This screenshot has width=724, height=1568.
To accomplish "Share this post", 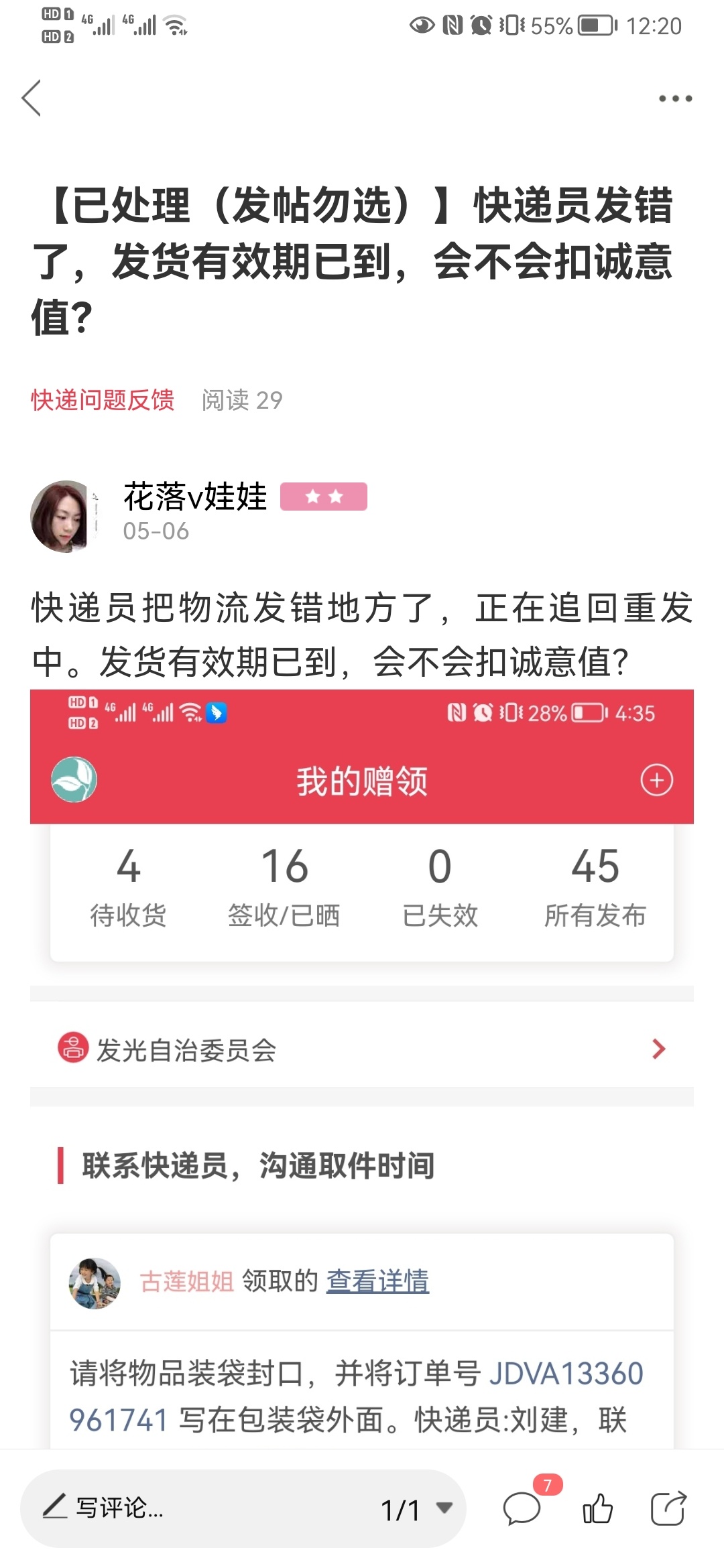I will pos(668,1508).
